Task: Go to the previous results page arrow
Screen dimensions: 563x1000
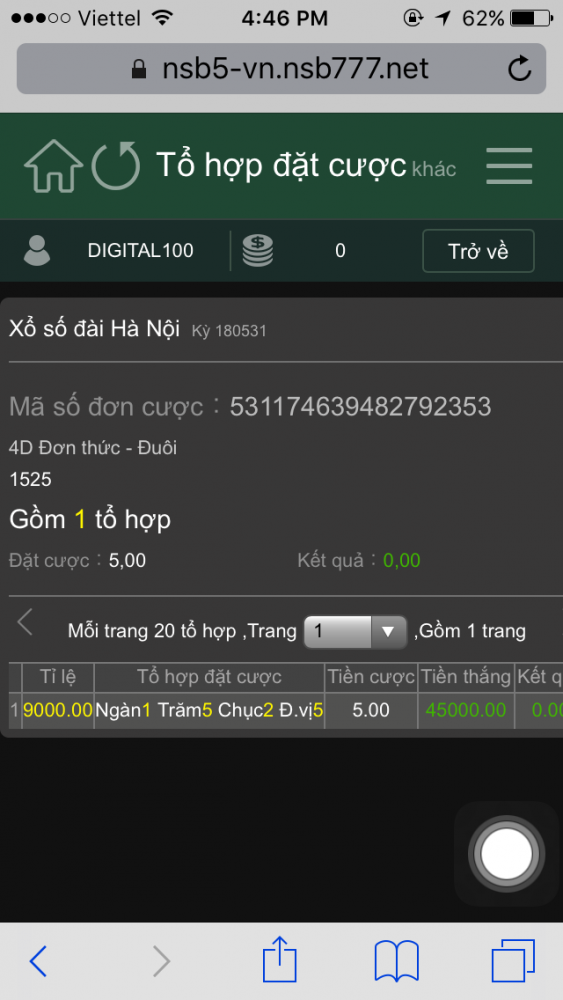Action: click(x=25, y=622)
